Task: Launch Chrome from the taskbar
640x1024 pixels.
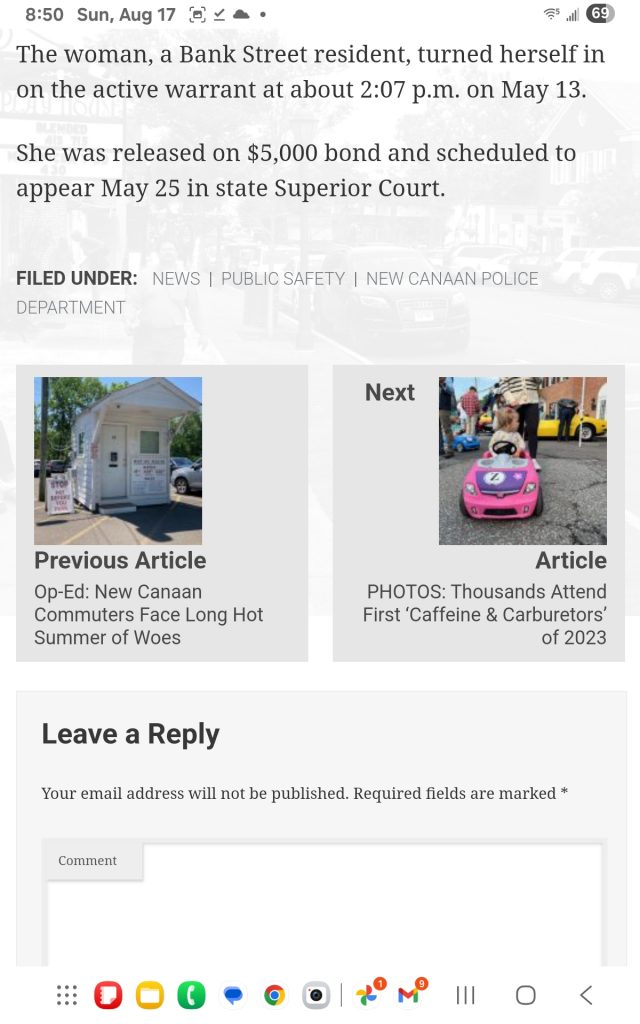Action: tap(274, 995)
